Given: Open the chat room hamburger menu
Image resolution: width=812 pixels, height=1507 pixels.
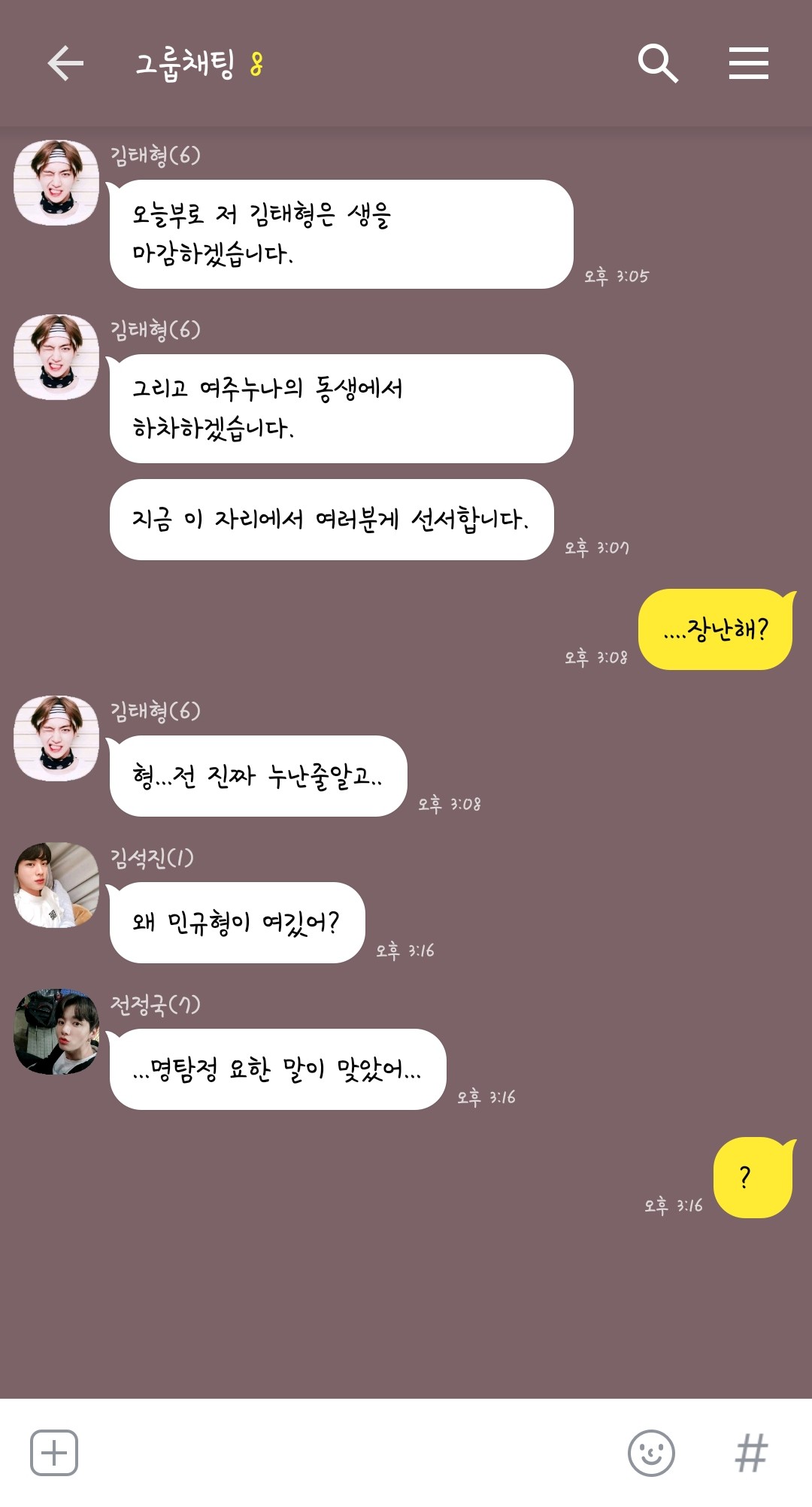Looking at the screenshot, I should 748,63.
